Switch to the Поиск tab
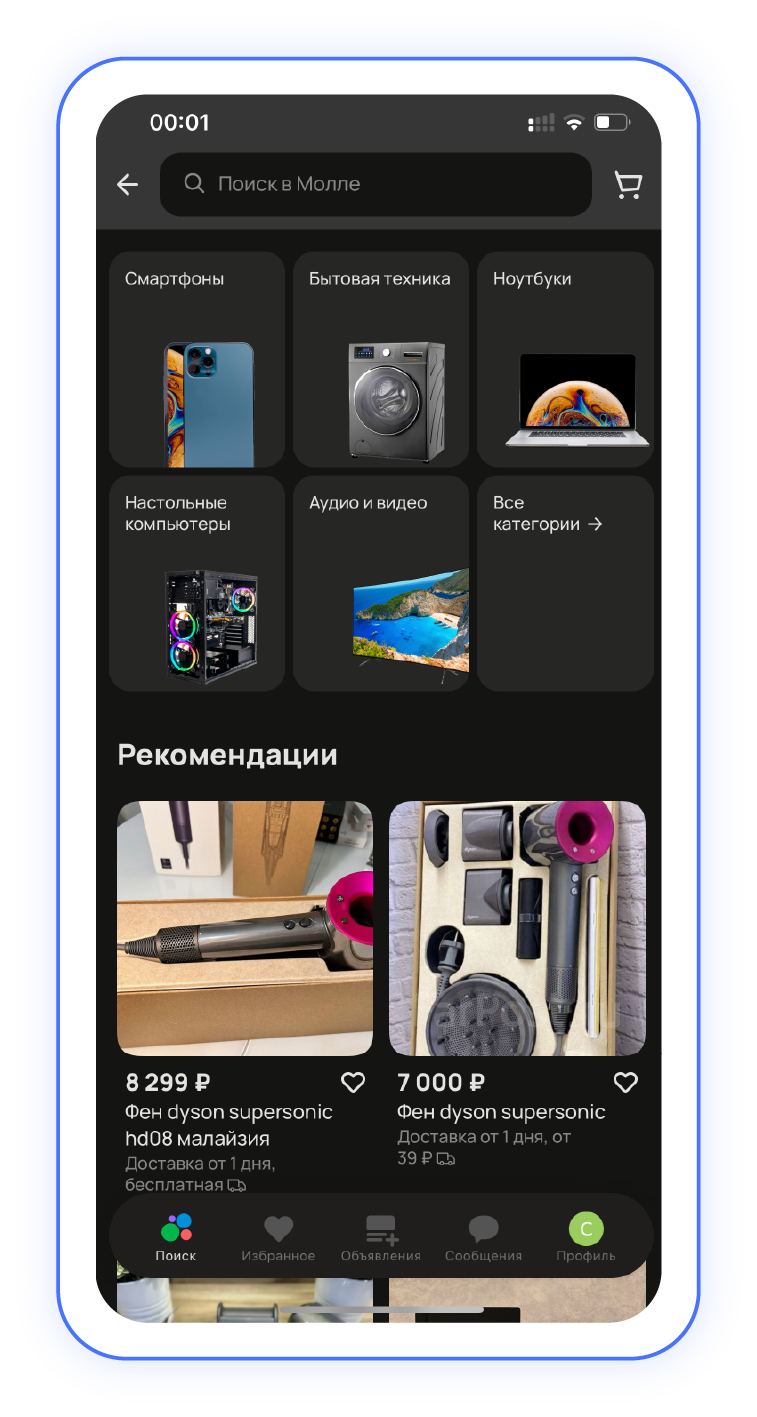The height and width of the screenshot is (1417, 757). pyautogui.click(x=176, y=1236)
